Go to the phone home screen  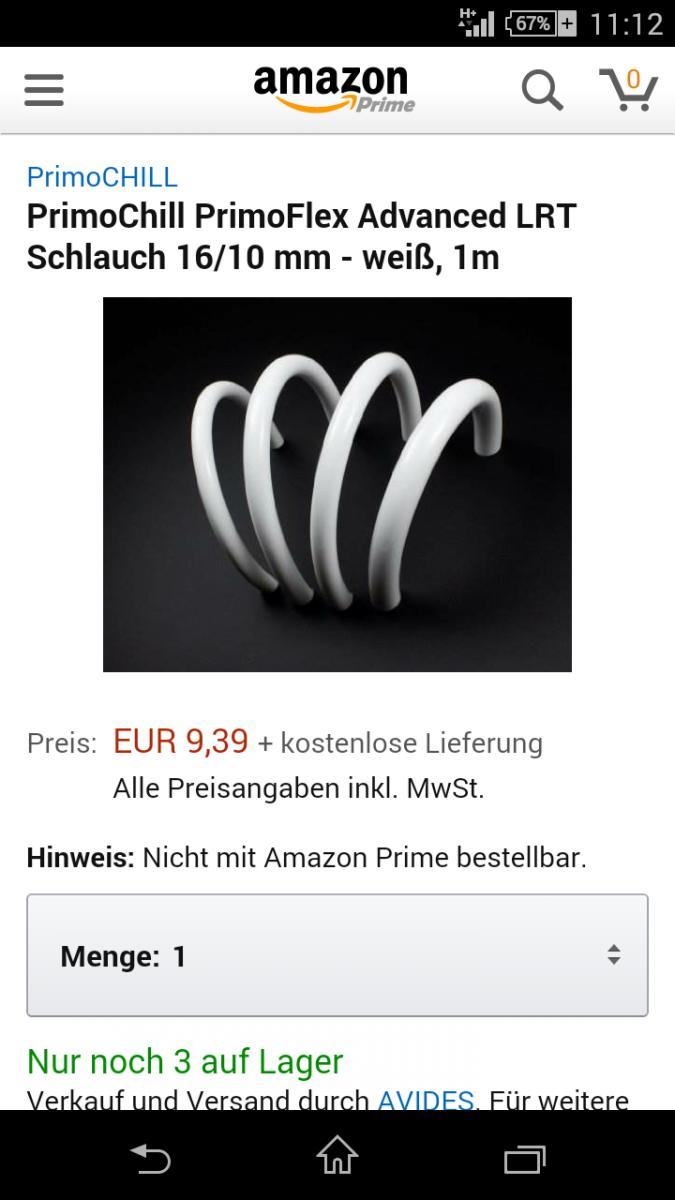coord(337,1159)
